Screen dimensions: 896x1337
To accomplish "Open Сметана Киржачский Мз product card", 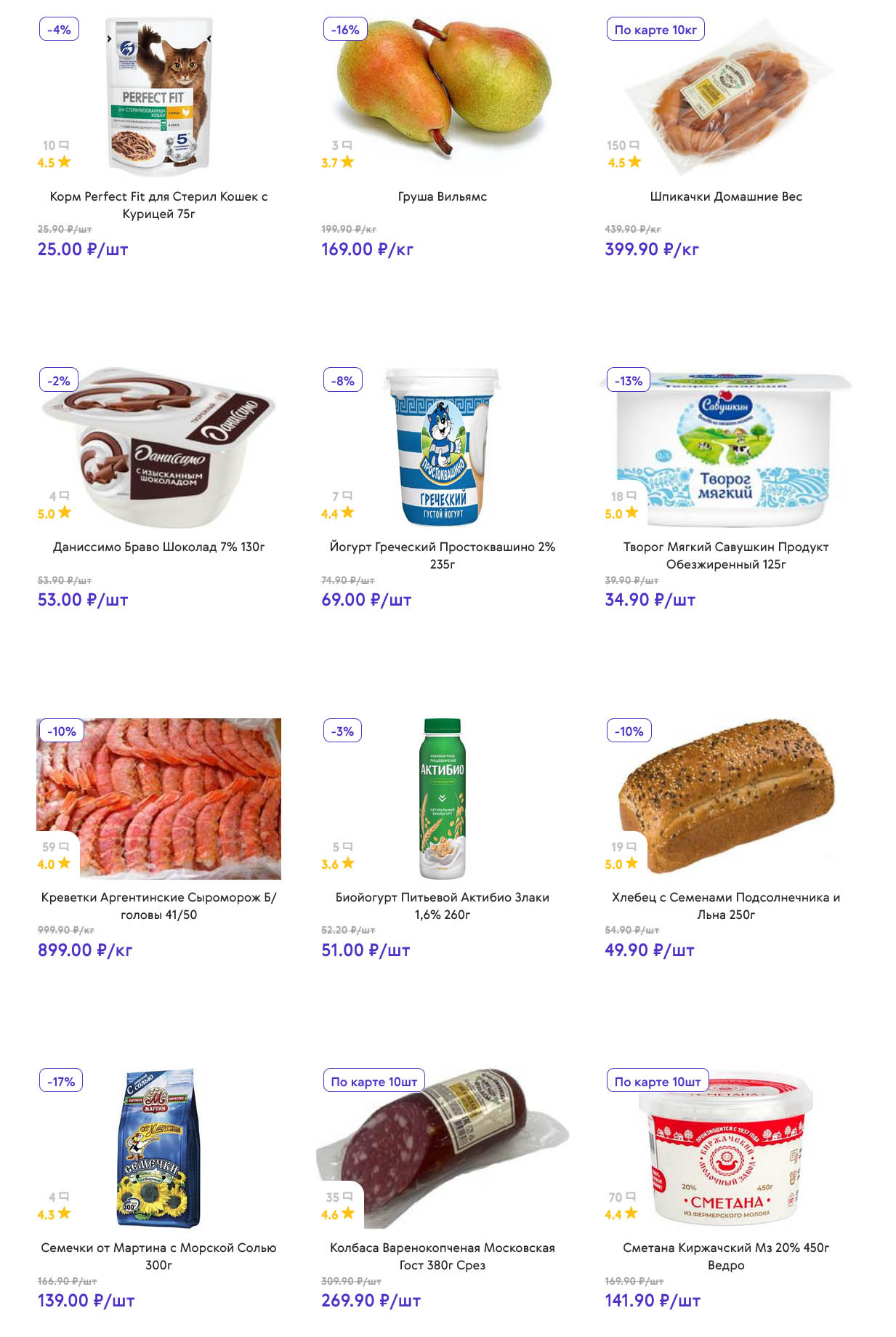I will (x=725, y=1256).
